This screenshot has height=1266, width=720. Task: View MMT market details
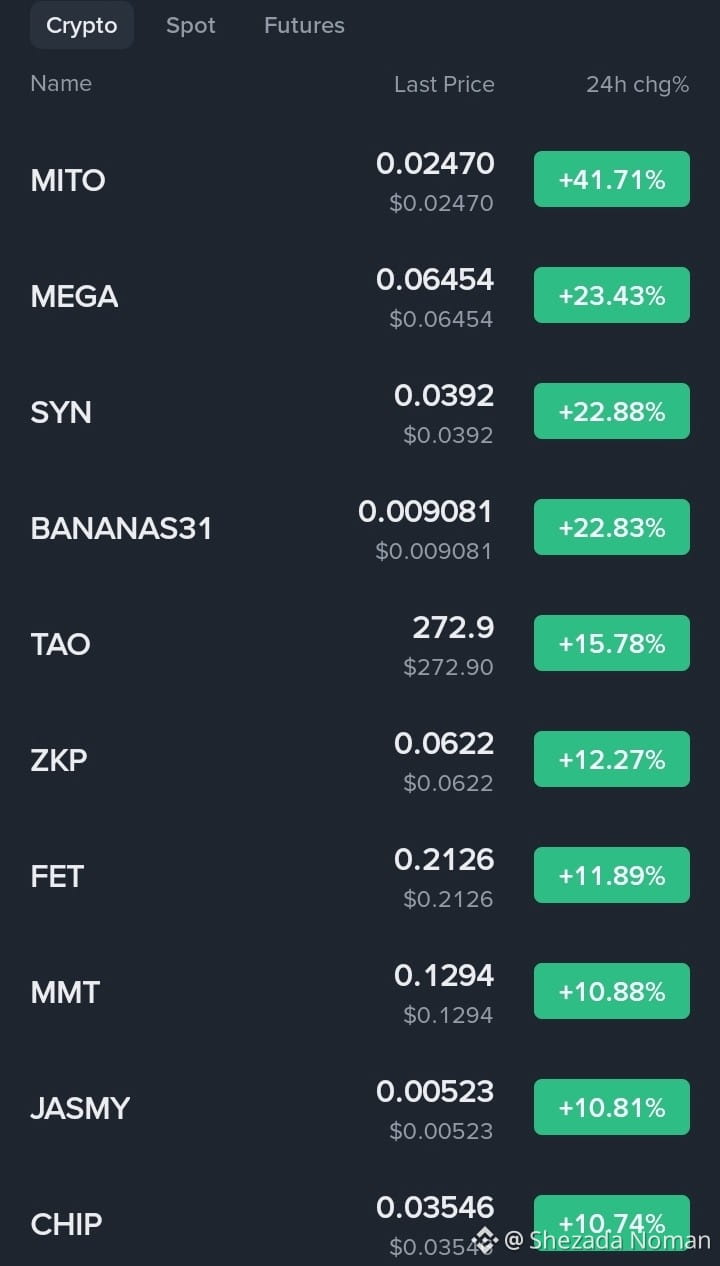point(360,992)
